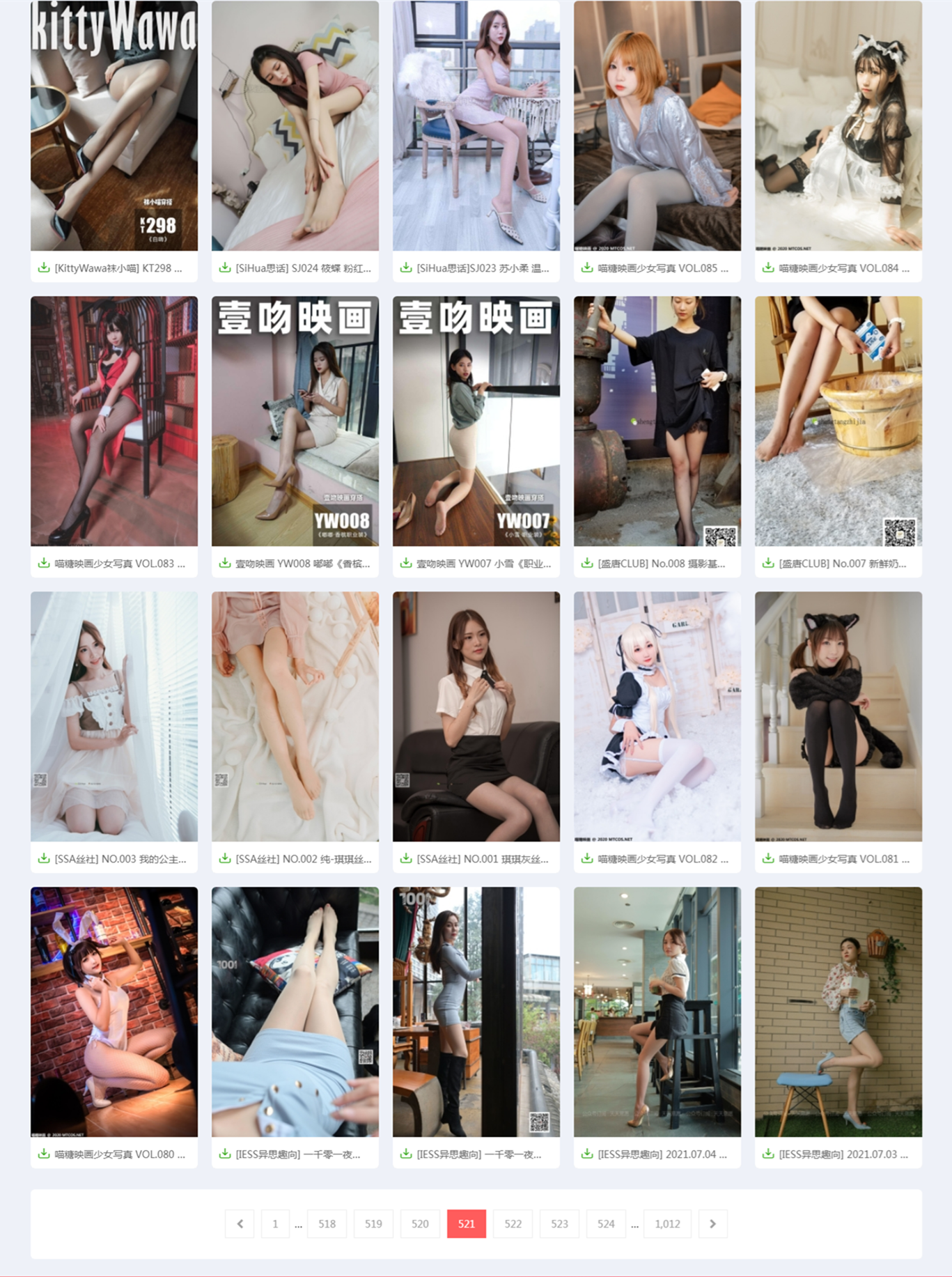Select page 518
Viewport: 952px width, 1277px height.
[x=327, y=1223]
